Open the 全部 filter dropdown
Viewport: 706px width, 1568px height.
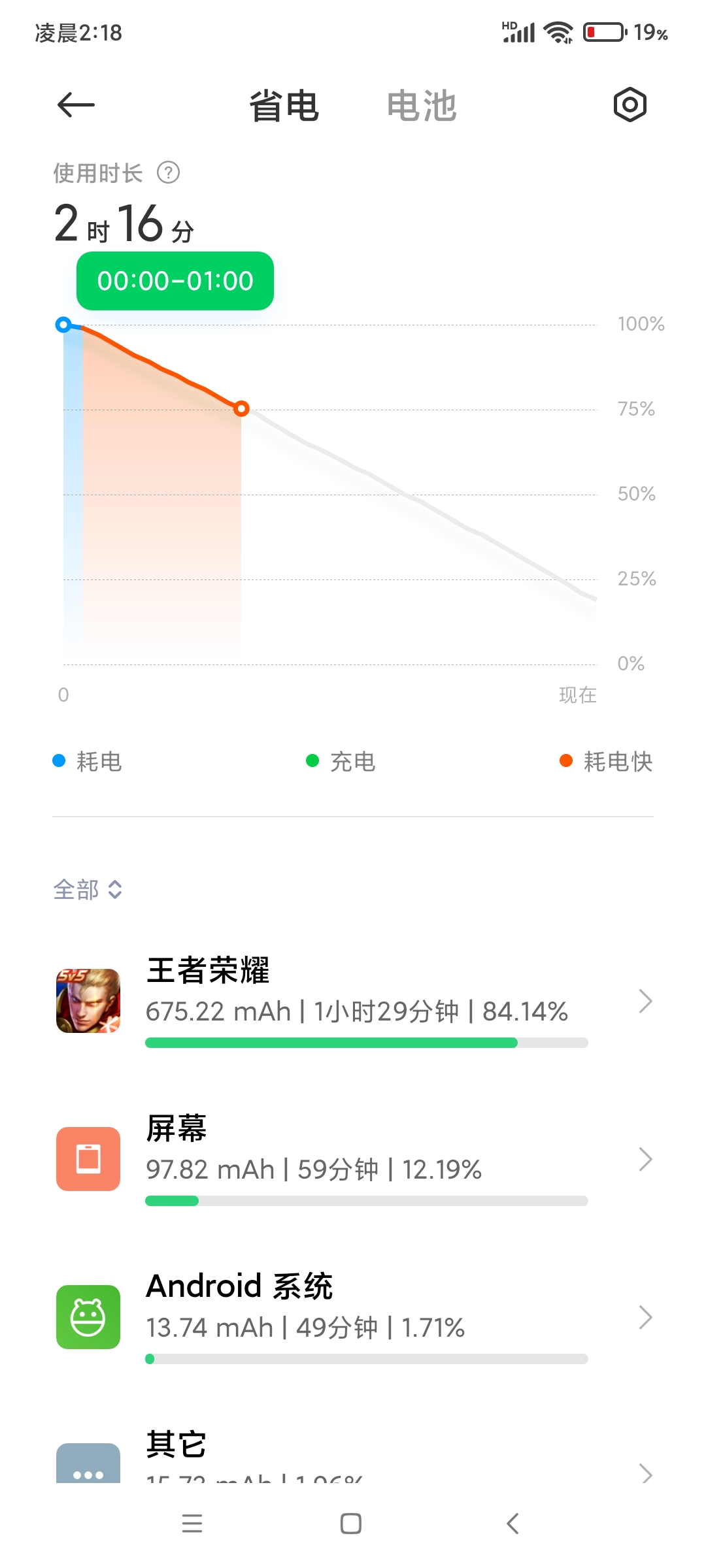[x=88, y=889]
